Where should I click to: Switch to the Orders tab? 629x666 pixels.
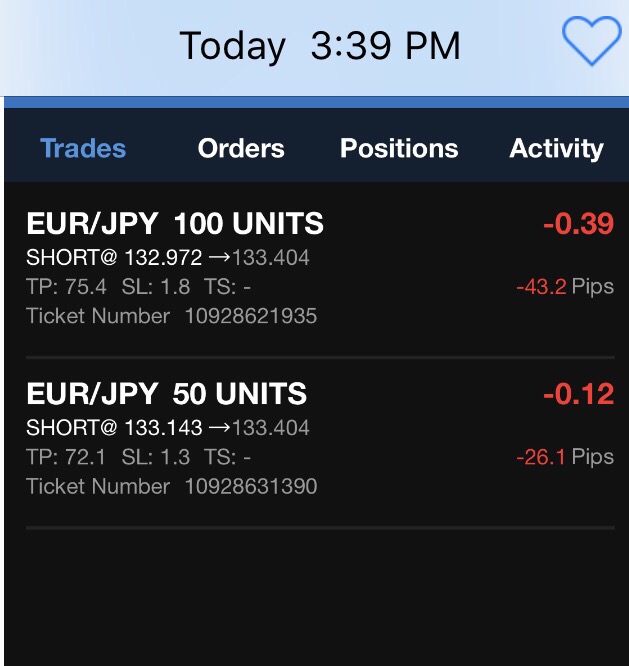click(241, 149)
